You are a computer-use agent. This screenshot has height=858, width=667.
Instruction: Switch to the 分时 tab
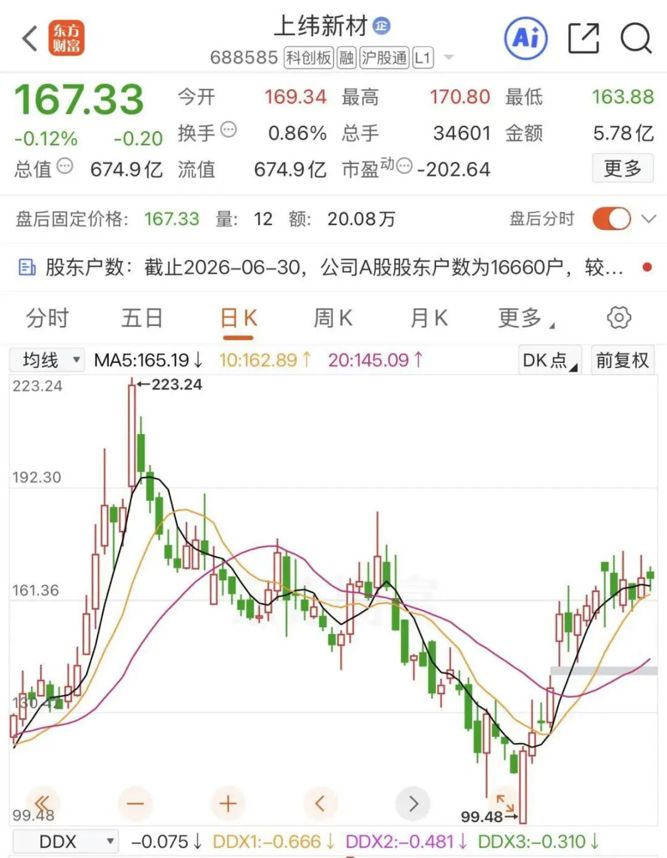47,318
